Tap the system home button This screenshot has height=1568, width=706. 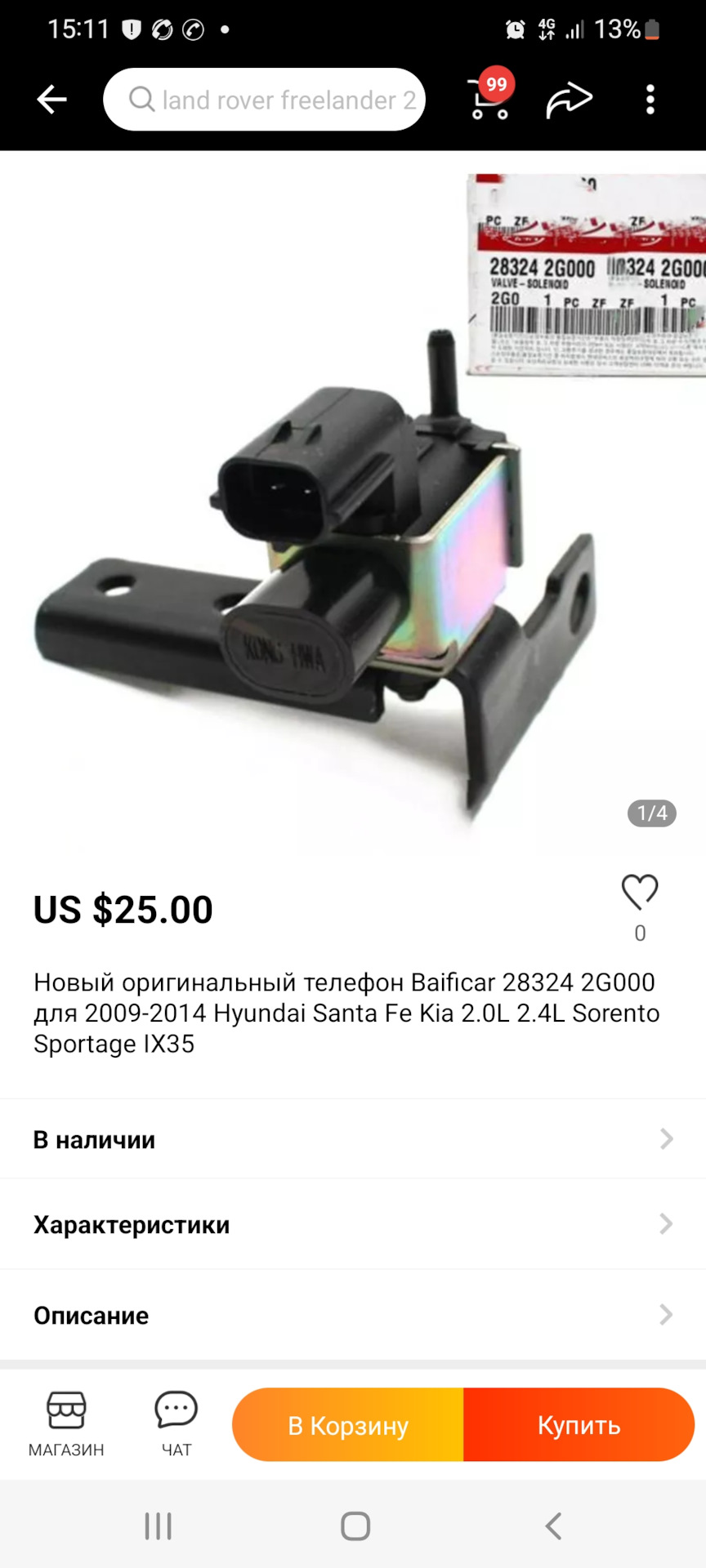pyautogui.click(x=355, y=1526)
